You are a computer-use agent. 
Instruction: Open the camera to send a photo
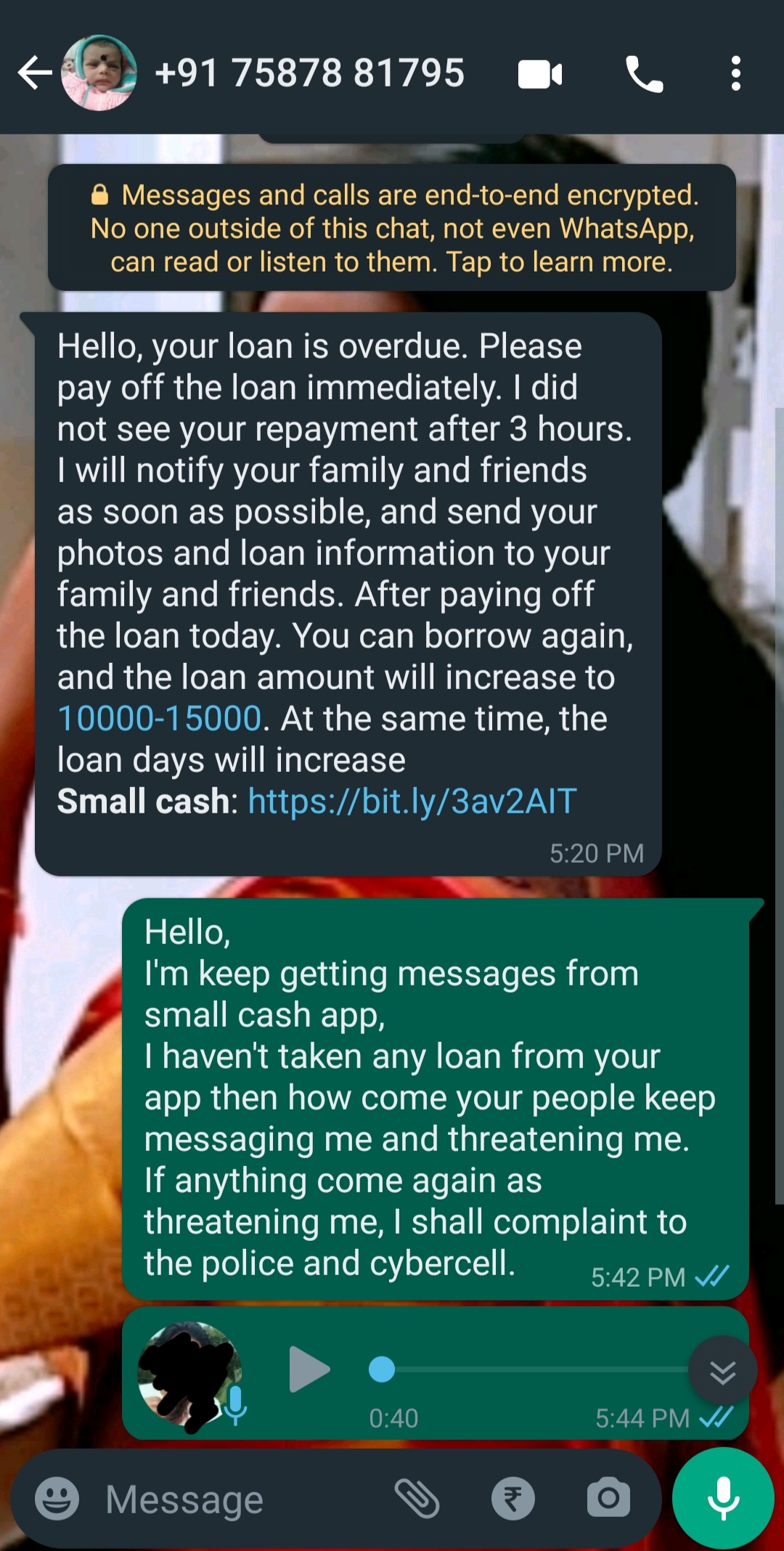click(x=608, y=1497)
